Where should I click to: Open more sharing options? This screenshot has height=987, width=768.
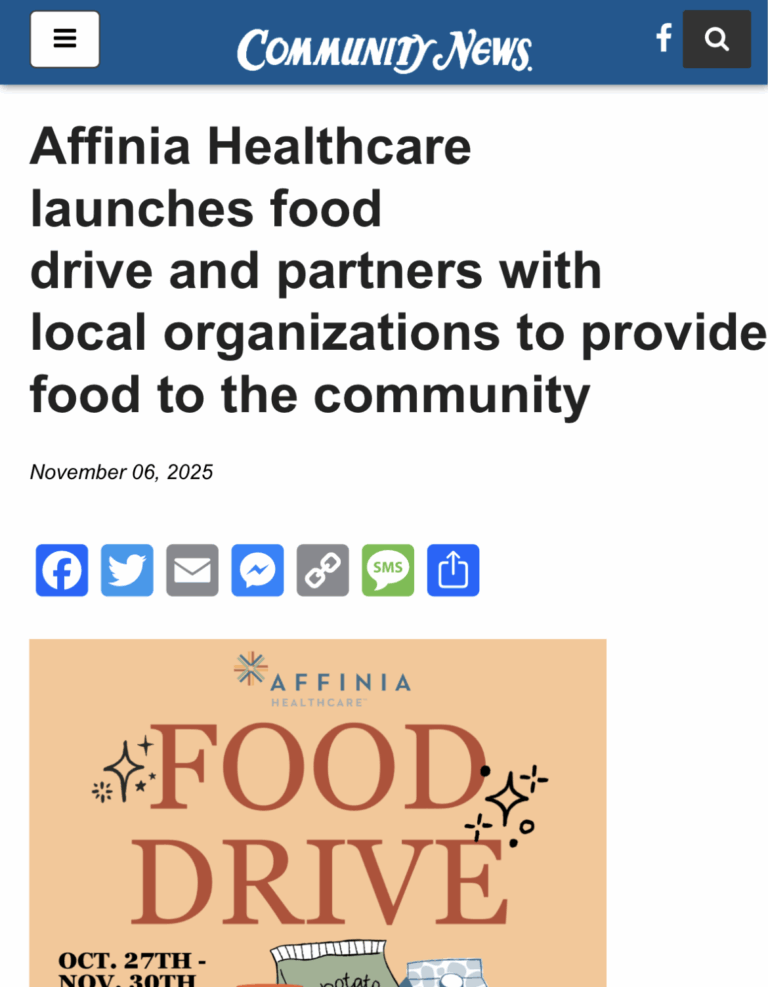point(453,570)
